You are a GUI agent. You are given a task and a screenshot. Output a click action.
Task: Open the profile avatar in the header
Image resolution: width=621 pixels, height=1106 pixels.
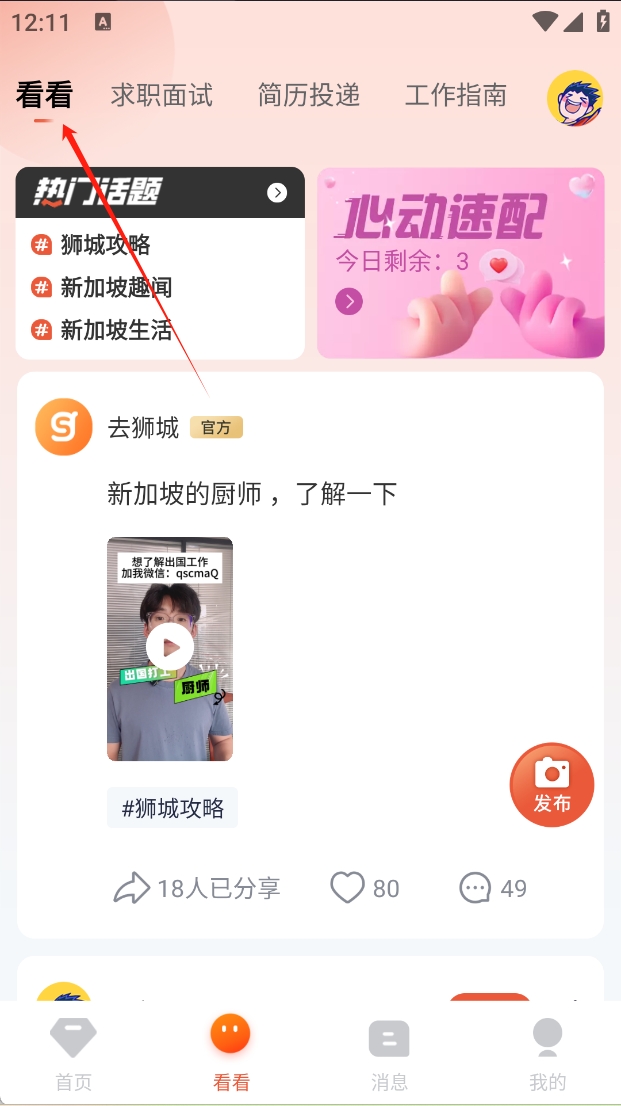tap(575, 98)
